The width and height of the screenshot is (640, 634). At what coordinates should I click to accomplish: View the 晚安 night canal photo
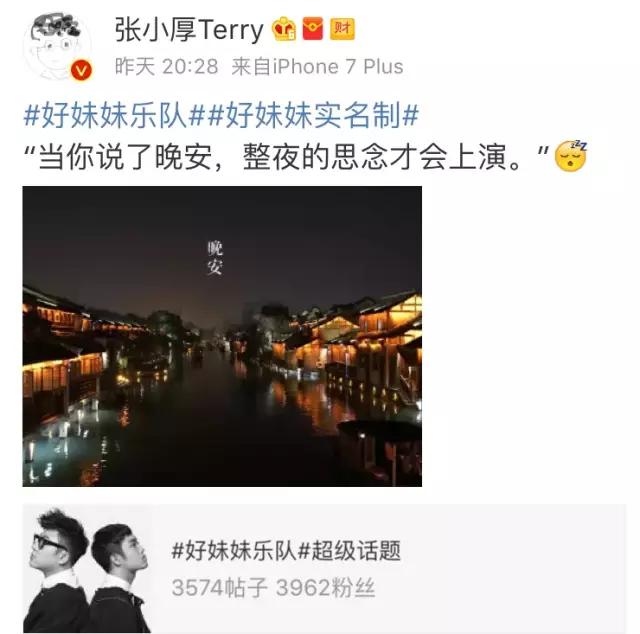pyautogui.click(x=222, y=336)
